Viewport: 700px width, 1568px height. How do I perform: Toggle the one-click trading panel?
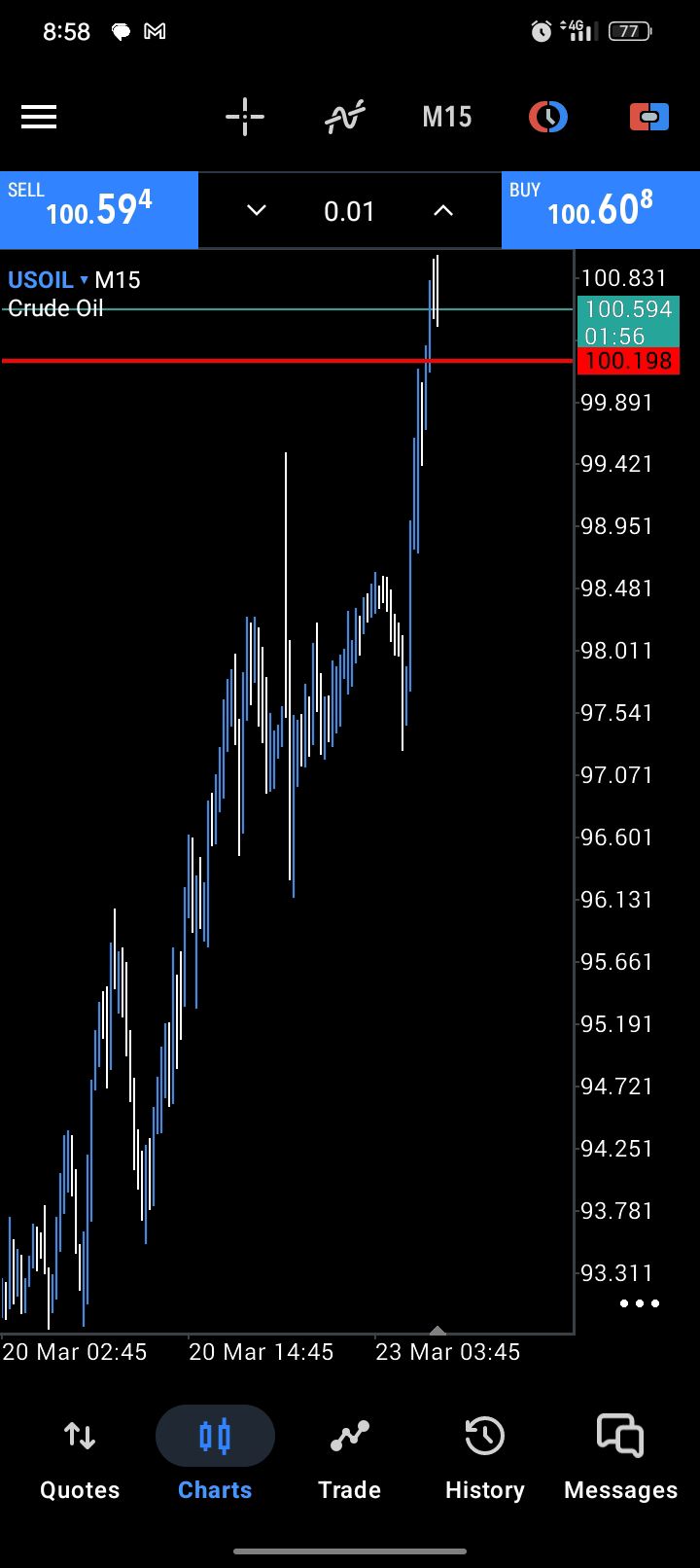[648, 118]
